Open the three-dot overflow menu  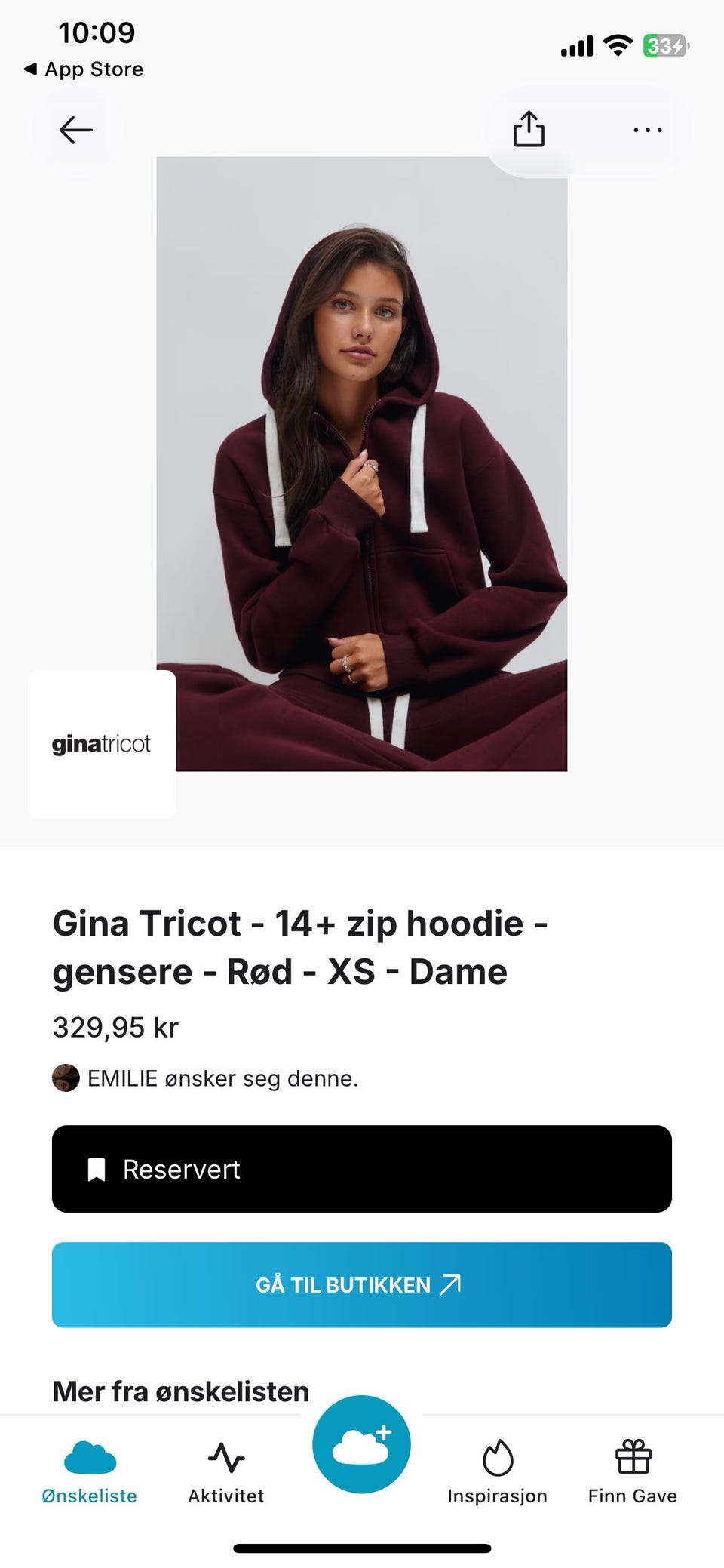click(x=647, y=130)
